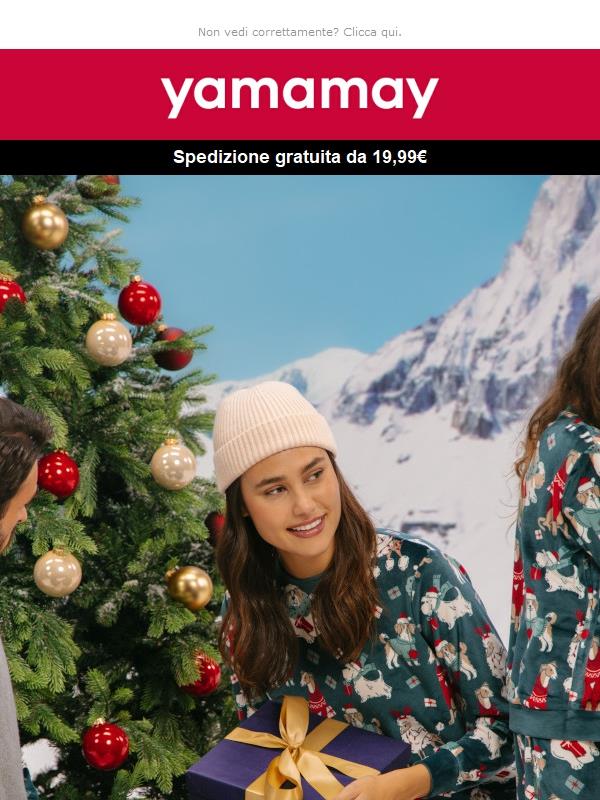
Task: Tap the "Spedizione gratuita da 19,99€" banner
Action: click(300, 158)
